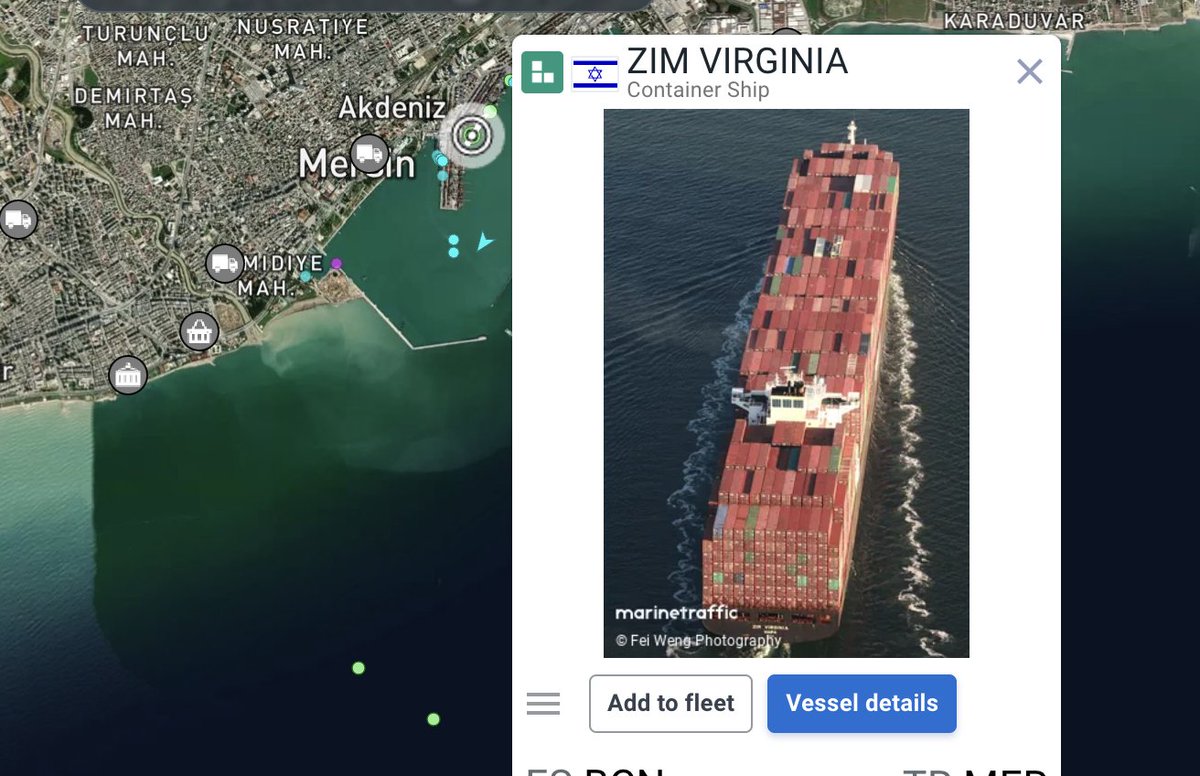Open the museum building map marker
The height and width of the screenshot is (776, 1200).
[x=128, y=376]
